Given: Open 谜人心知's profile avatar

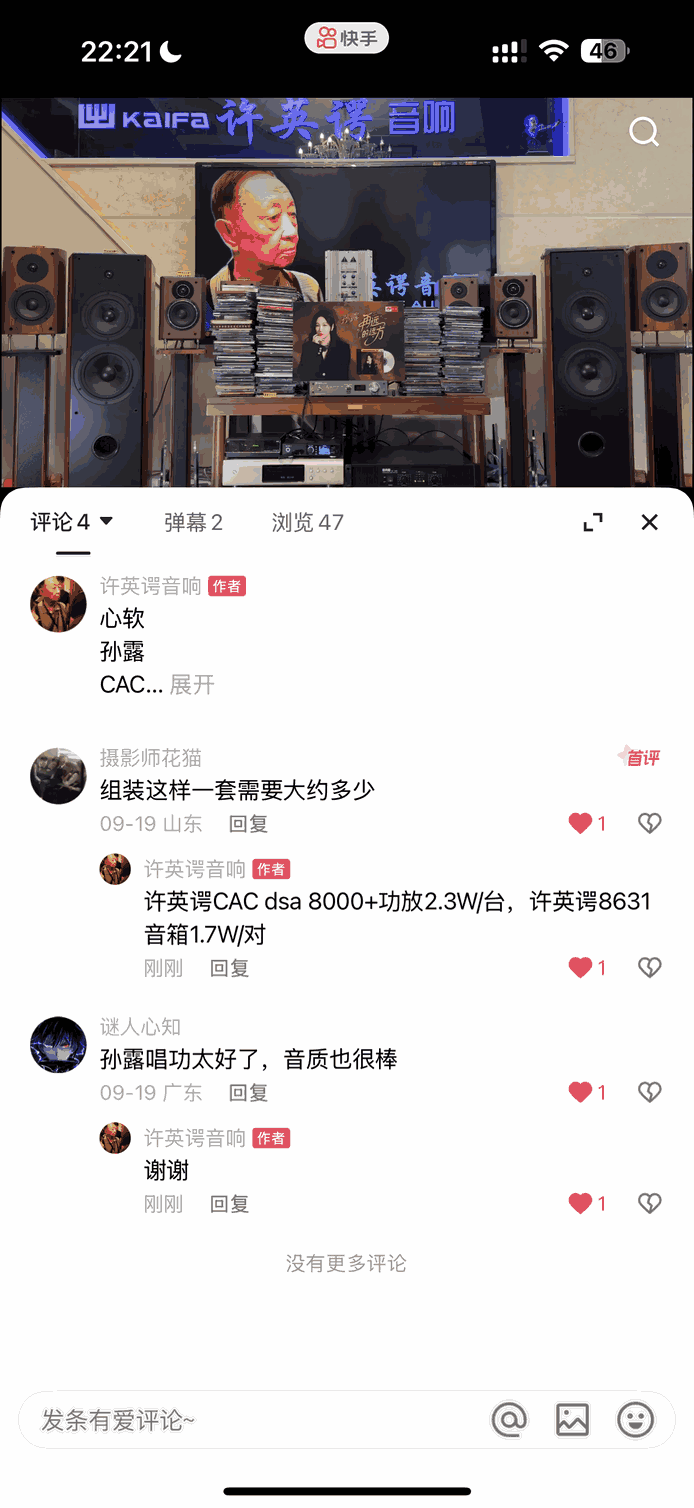Looking at the screenshot, I should pos(58,1045).
